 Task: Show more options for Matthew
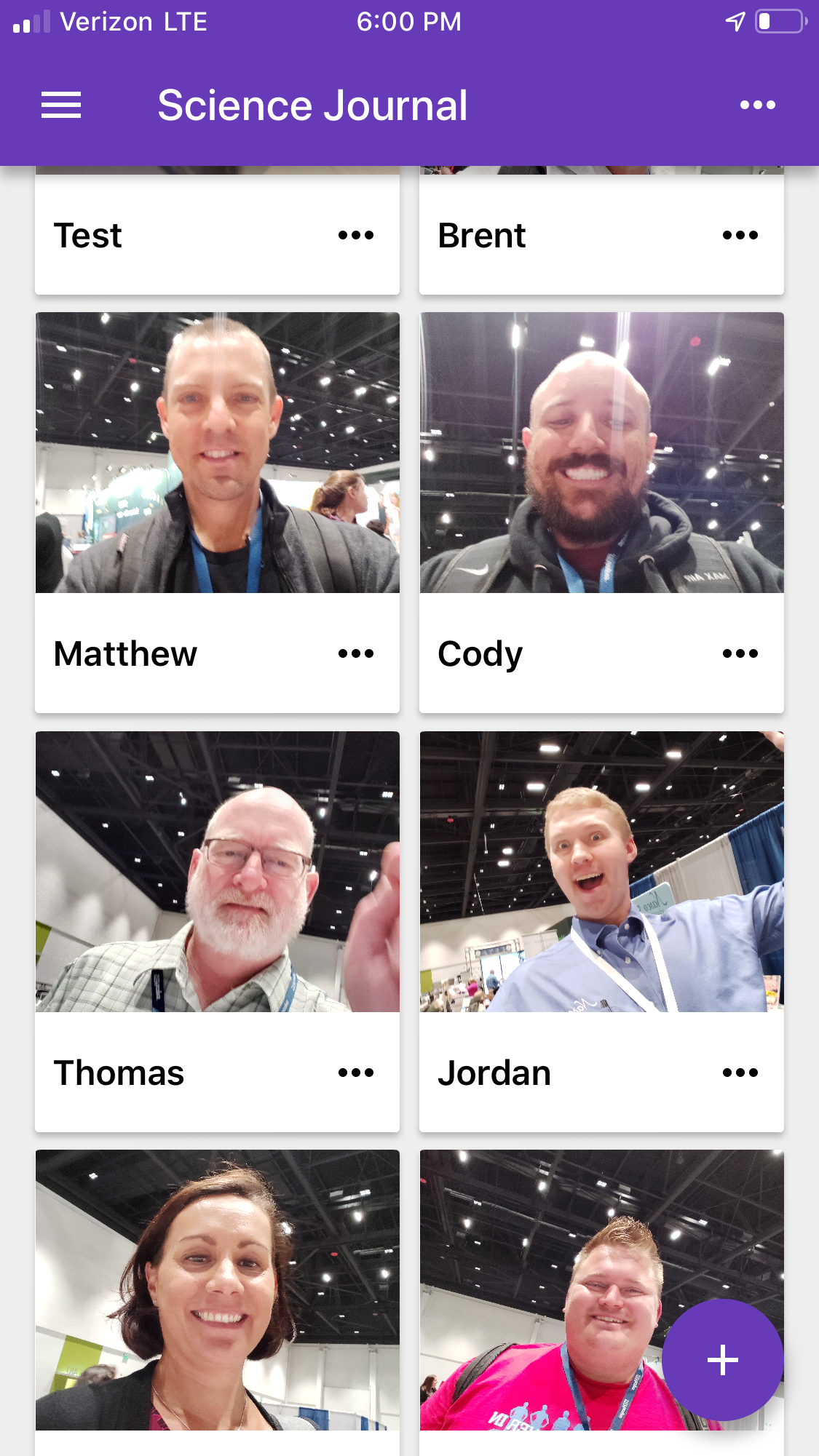point(356,653)
